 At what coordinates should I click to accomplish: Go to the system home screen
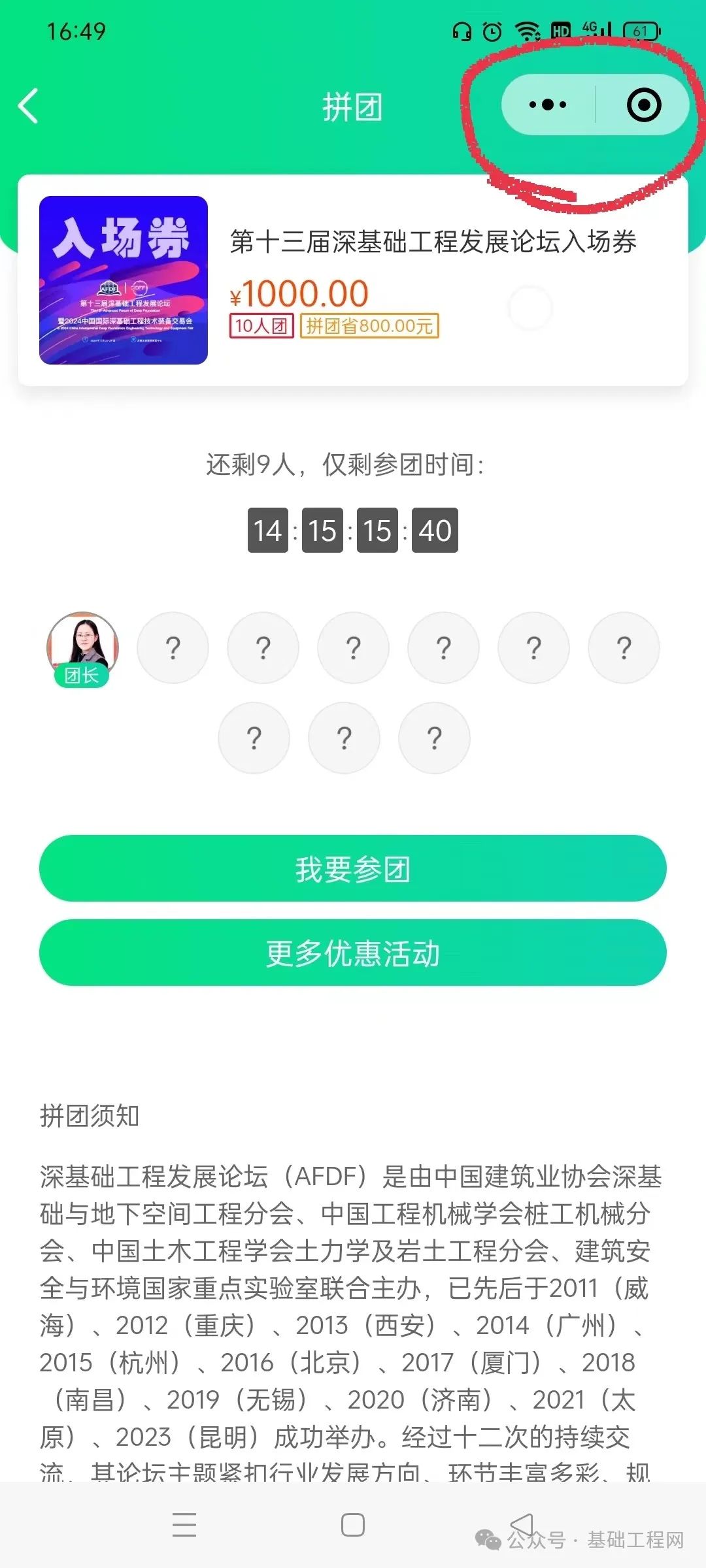353,1525
